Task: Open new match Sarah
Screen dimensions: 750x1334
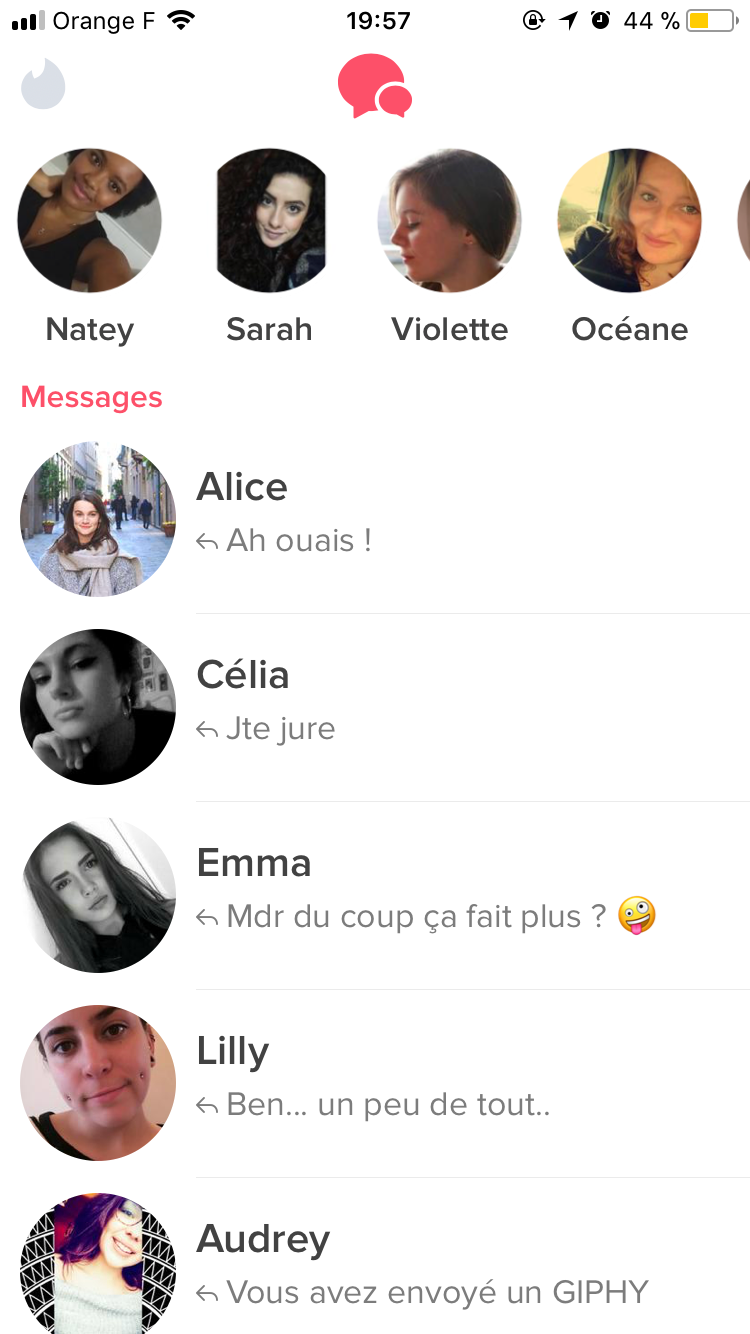Action: click(x=270, y=221)
